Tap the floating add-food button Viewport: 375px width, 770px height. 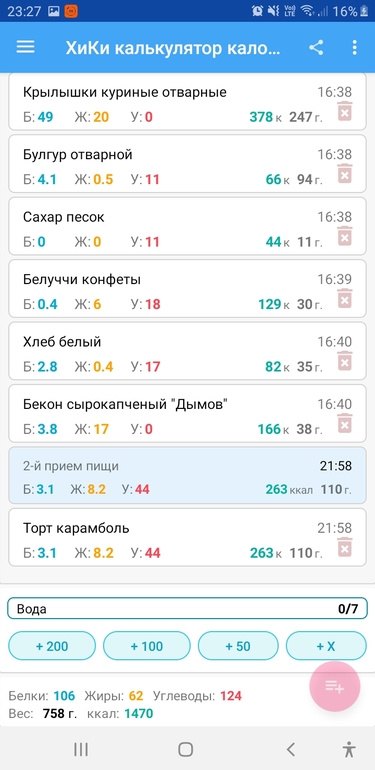(x=335, y=687)
